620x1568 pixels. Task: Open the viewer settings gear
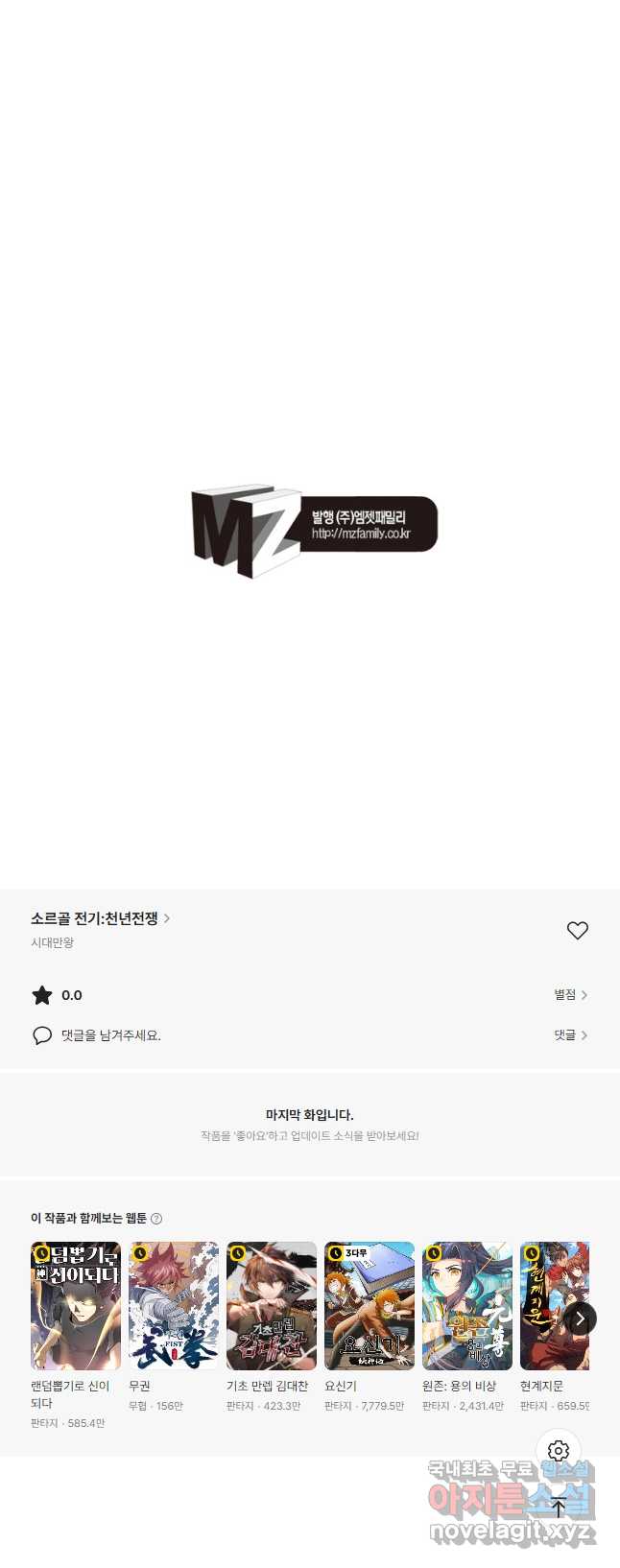pos(559,1451)
